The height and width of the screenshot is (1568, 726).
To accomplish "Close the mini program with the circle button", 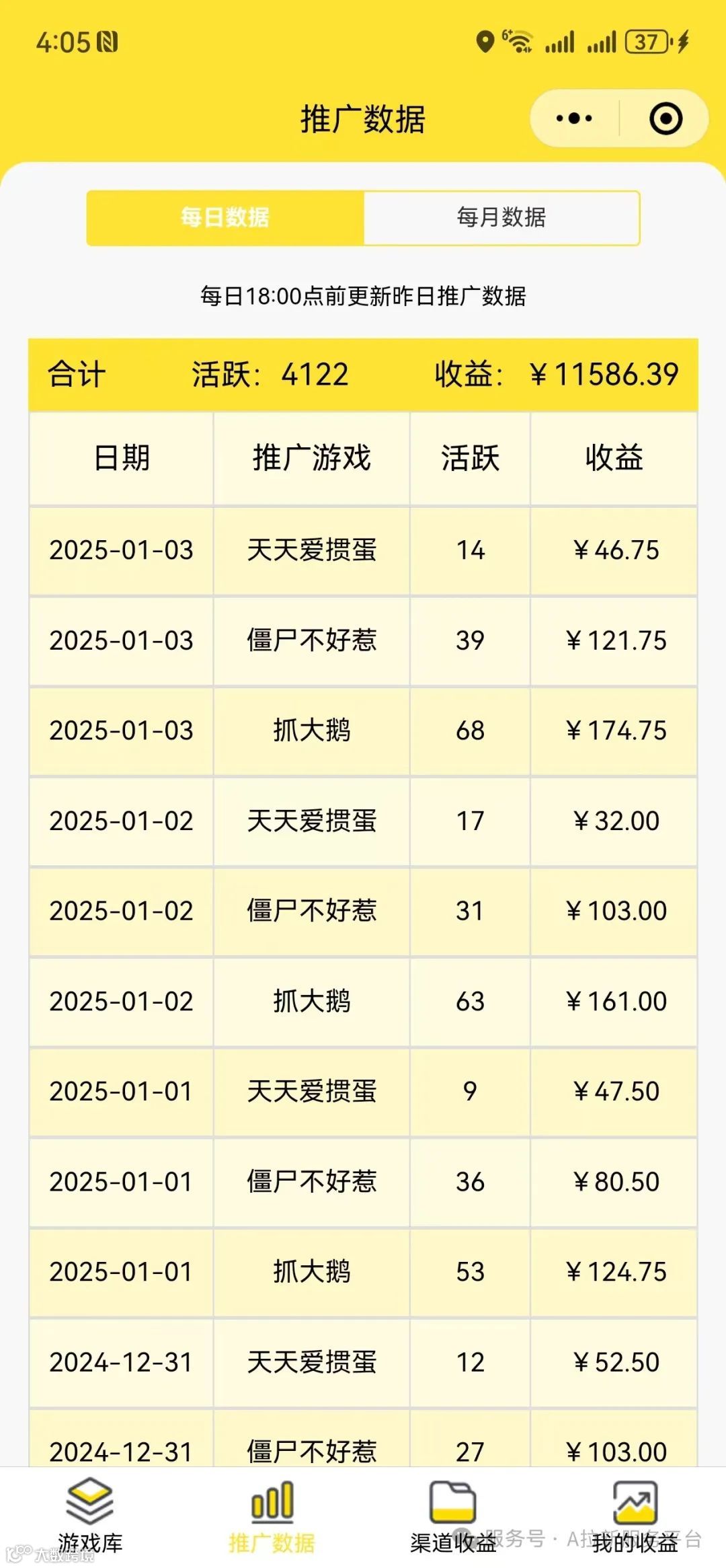I will [665, 119].
